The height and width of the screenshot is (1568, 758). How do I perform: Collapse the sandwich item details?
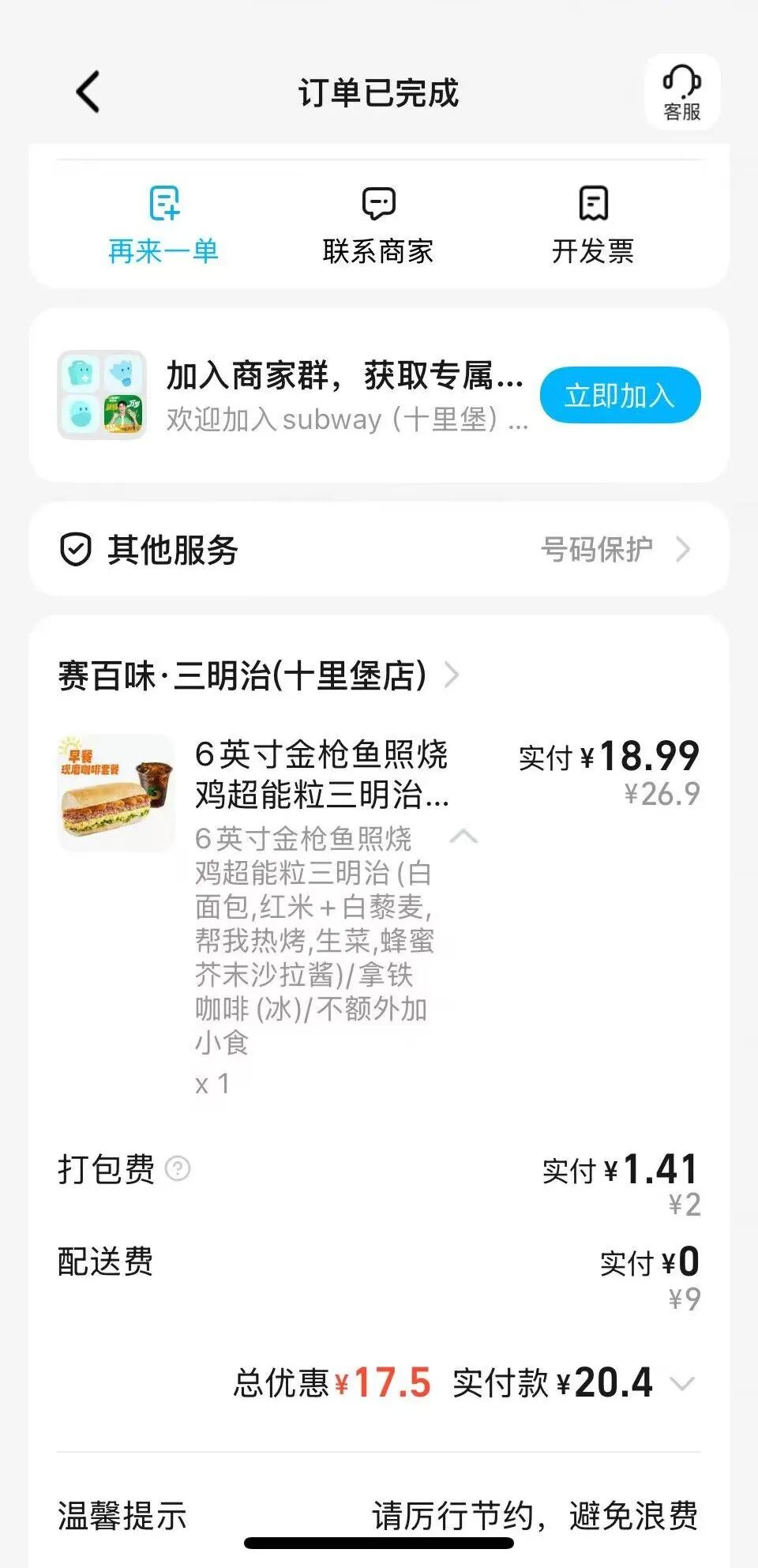(x=463, y=837)
